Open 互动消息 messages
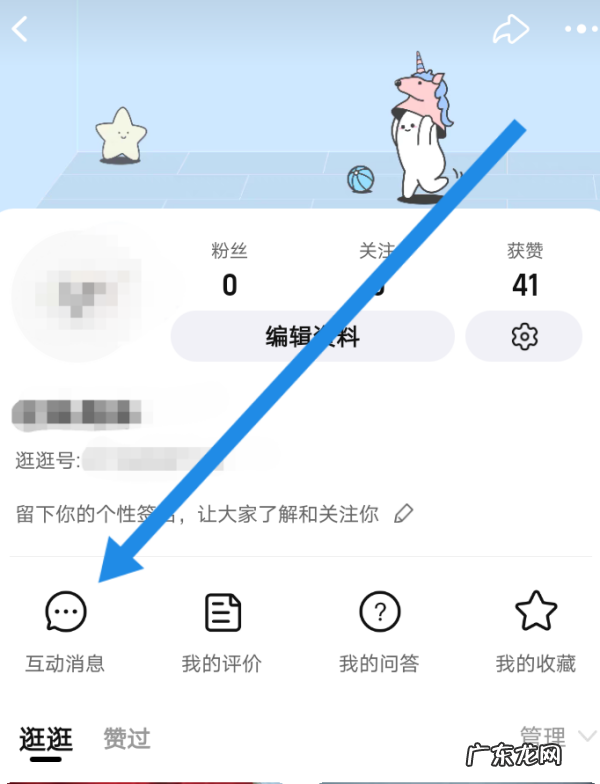The image size is (600, 784). tap(66, 630)
